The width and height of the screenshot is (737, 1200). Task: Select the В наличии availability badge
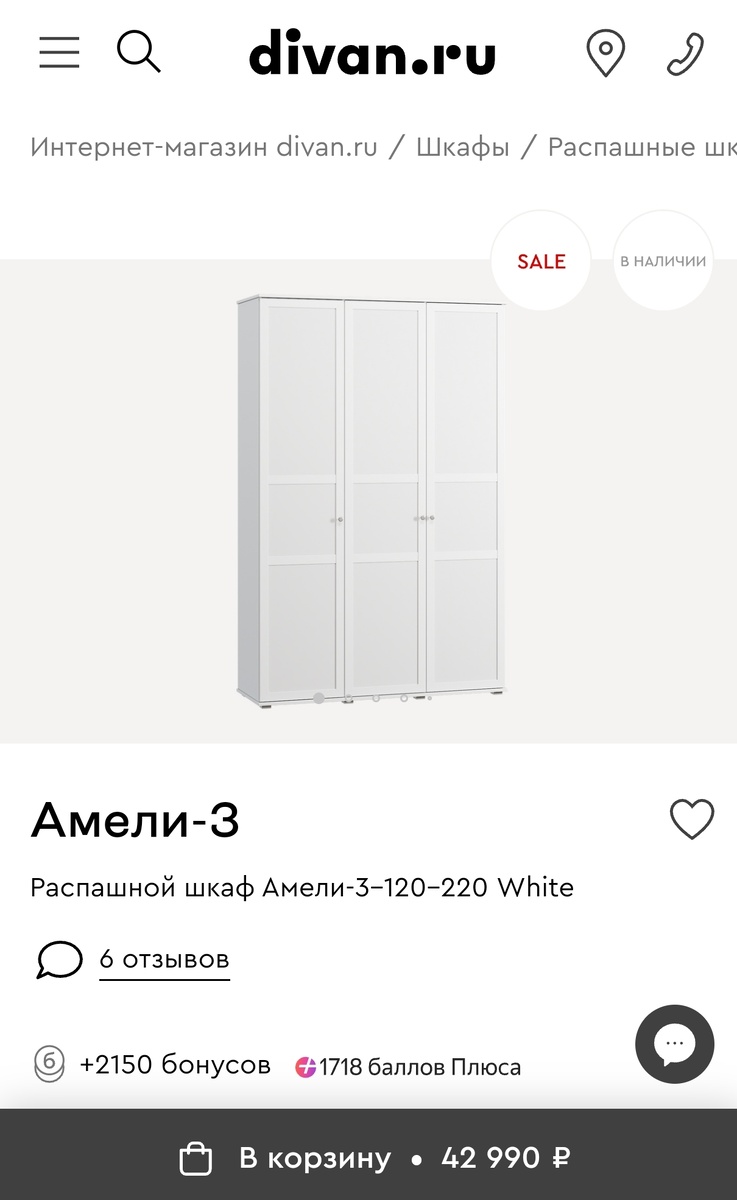pos(662,261)
